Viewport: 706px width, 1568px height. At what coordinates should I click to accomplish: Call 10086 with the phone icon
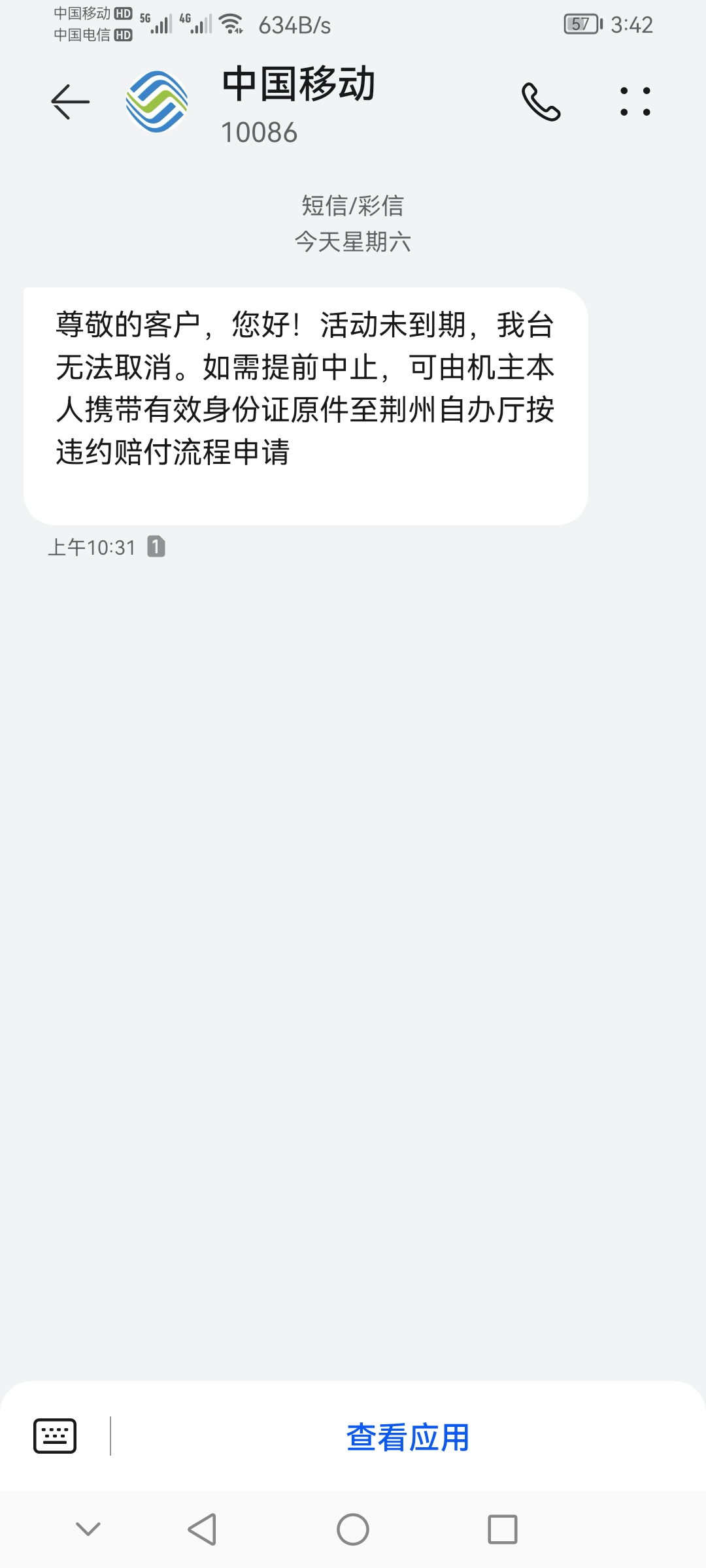(x=541, y=102)
